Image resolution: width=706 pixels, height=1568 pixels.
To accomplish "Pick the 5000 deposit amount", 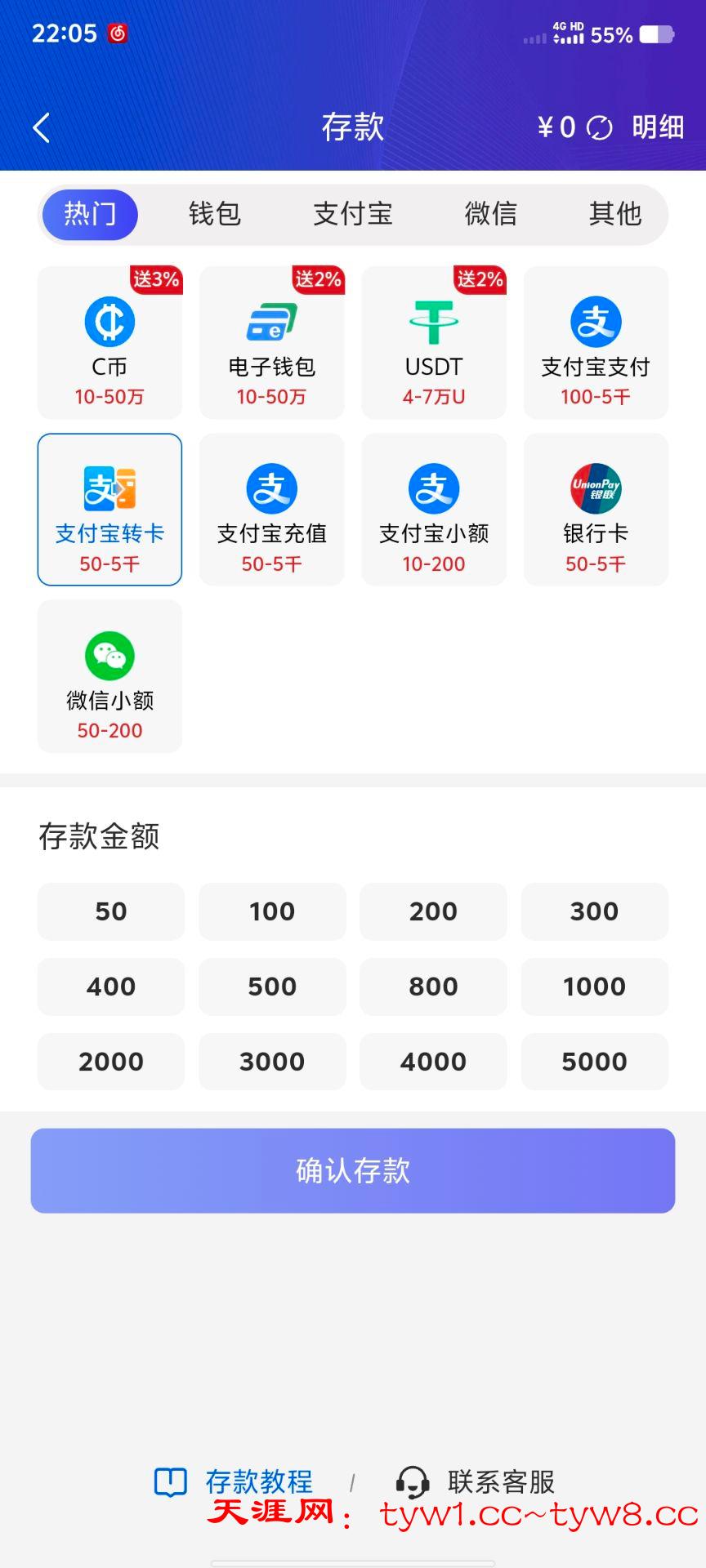I will coord(594,1062).
